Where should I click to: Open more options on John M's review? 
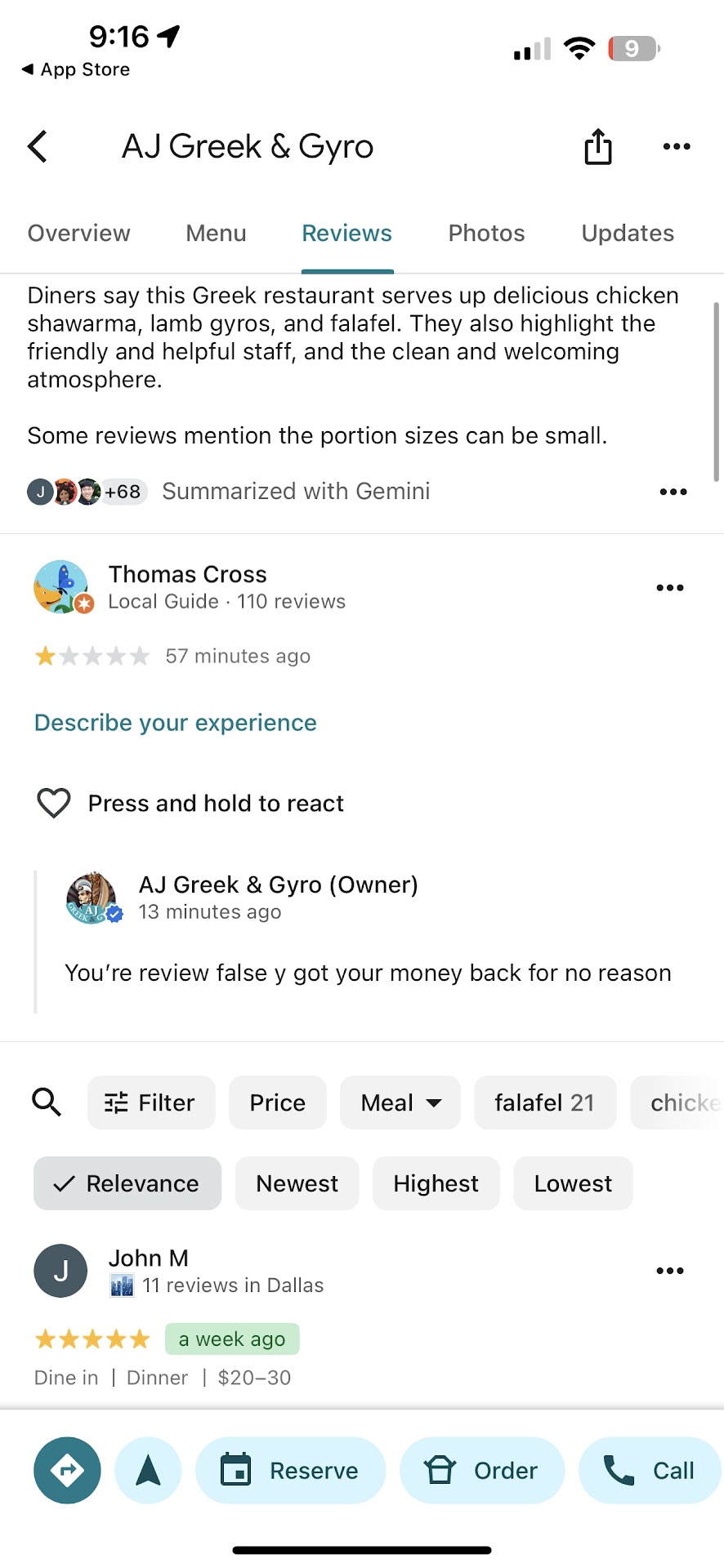669,1271
